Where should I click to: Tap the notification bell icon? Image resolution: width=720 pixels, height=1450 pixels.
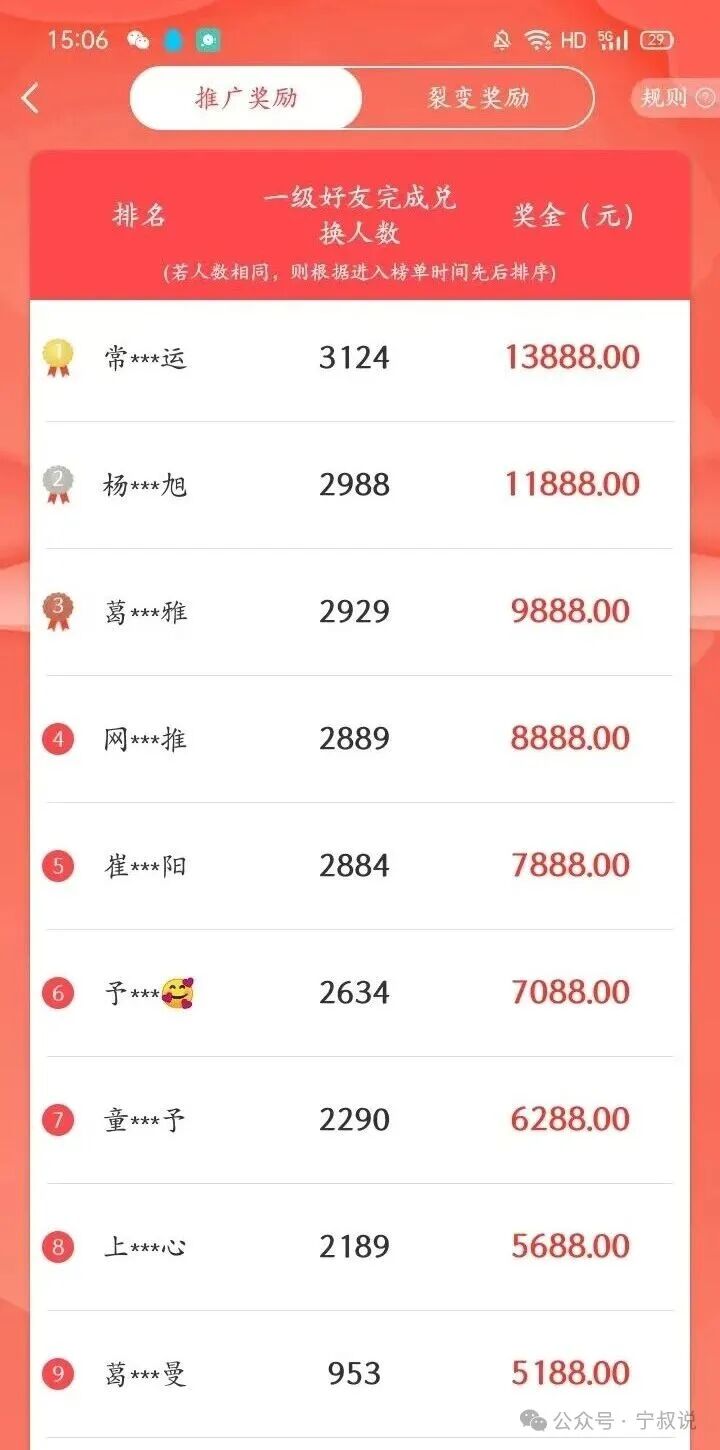click(500, 37)
